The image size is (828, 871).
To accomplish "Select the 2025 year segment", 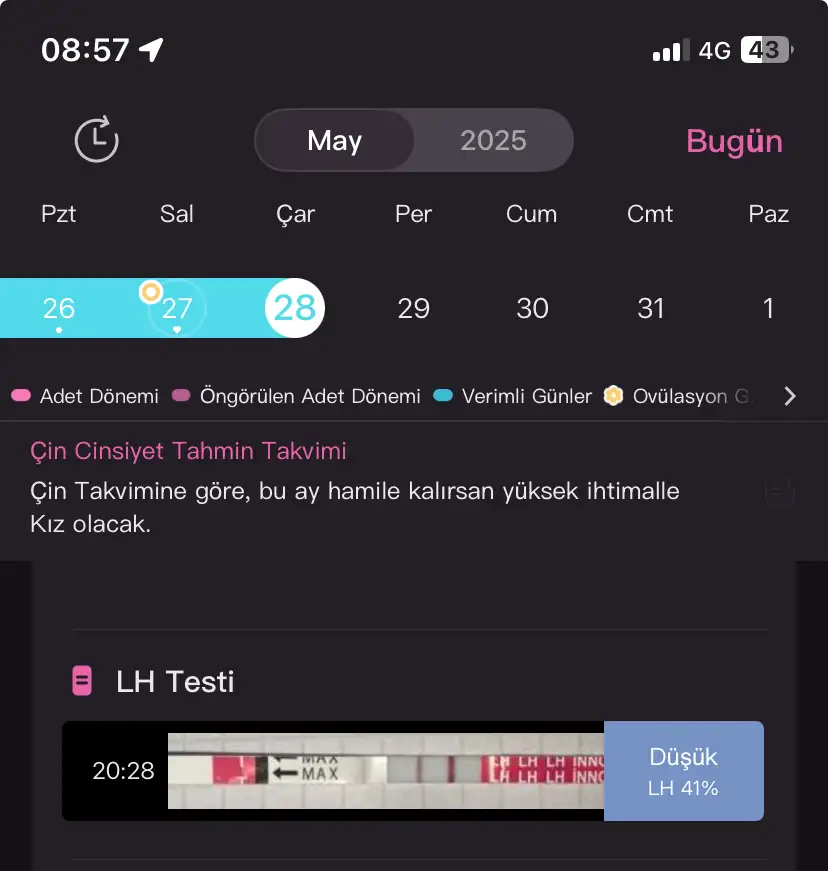I will (493, 141).
